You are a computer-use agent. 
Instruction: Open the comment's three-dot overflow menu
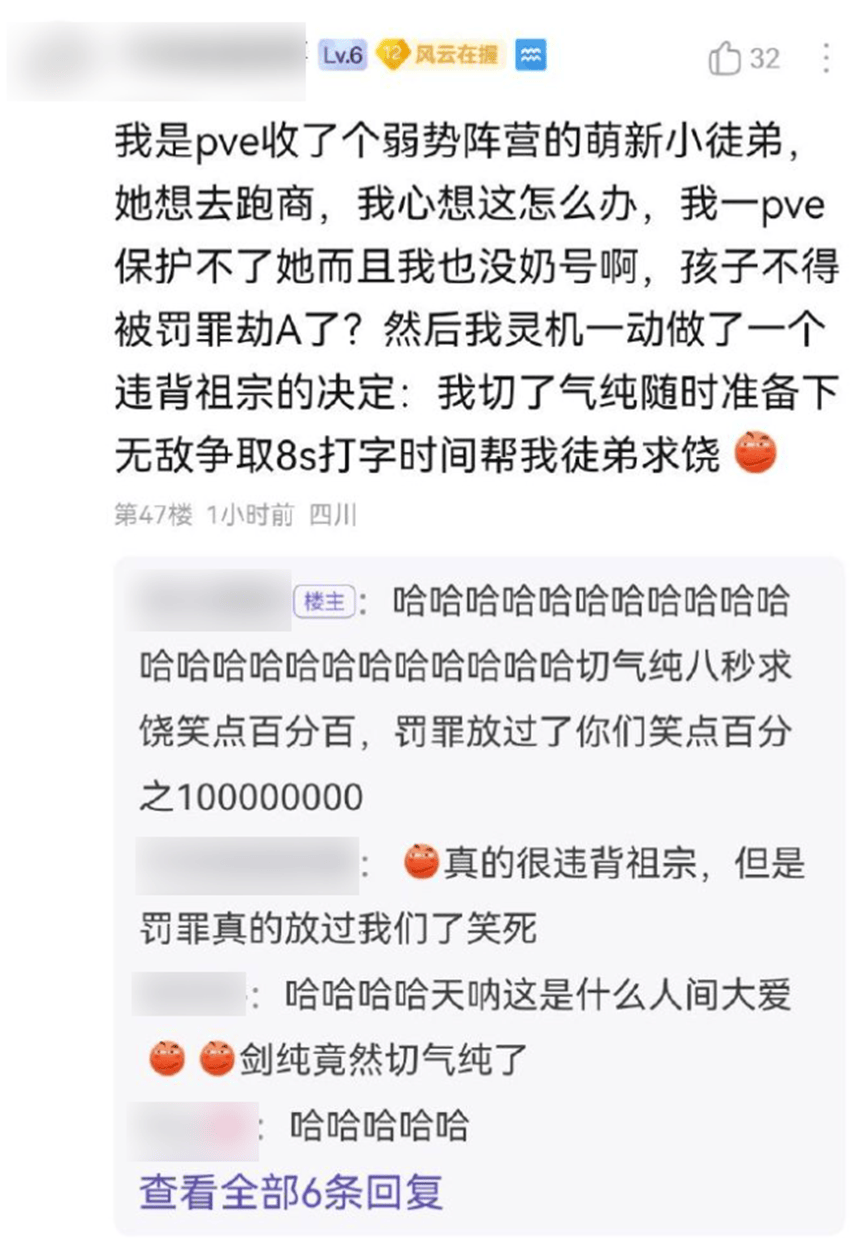[826, 58]
